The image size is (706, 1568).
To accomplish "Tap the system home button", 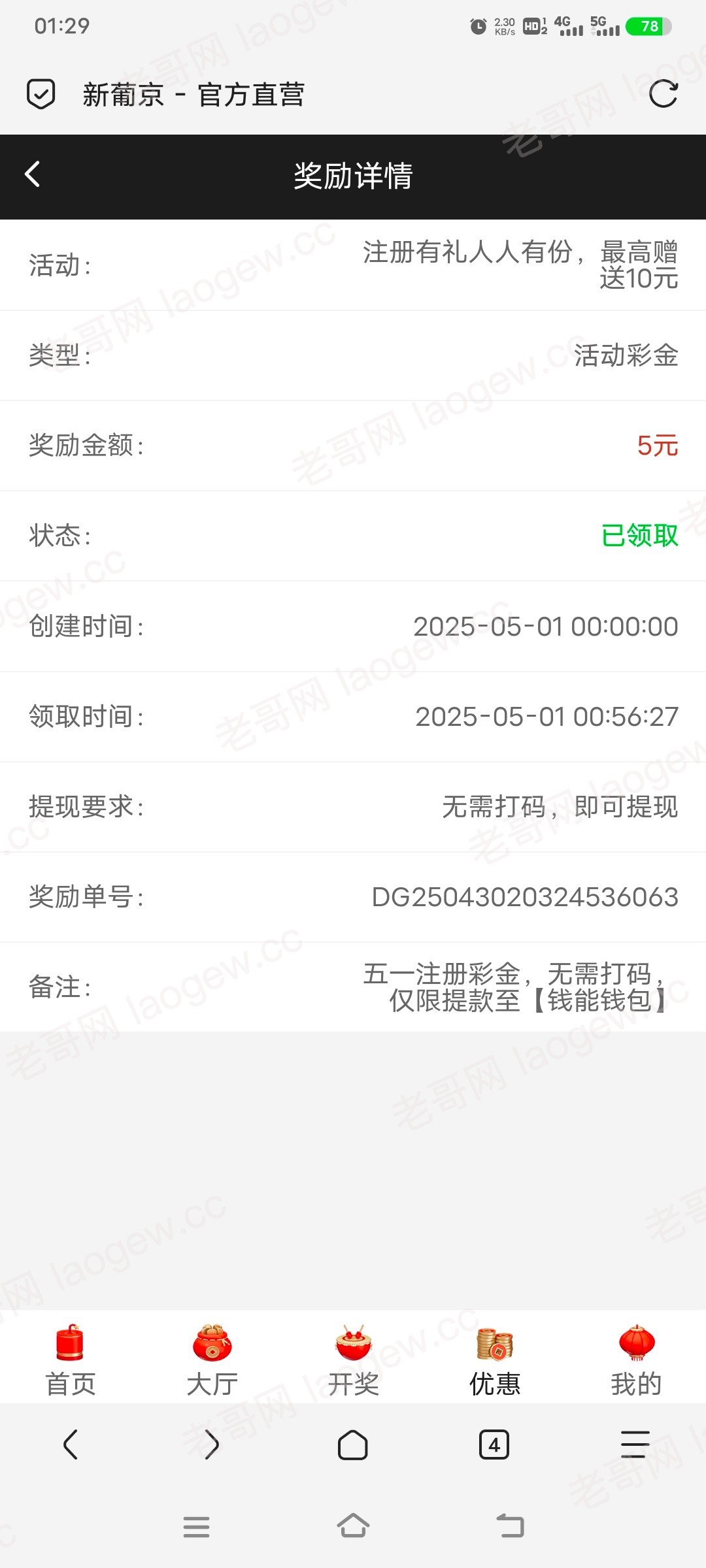I will pos(353,1526).
